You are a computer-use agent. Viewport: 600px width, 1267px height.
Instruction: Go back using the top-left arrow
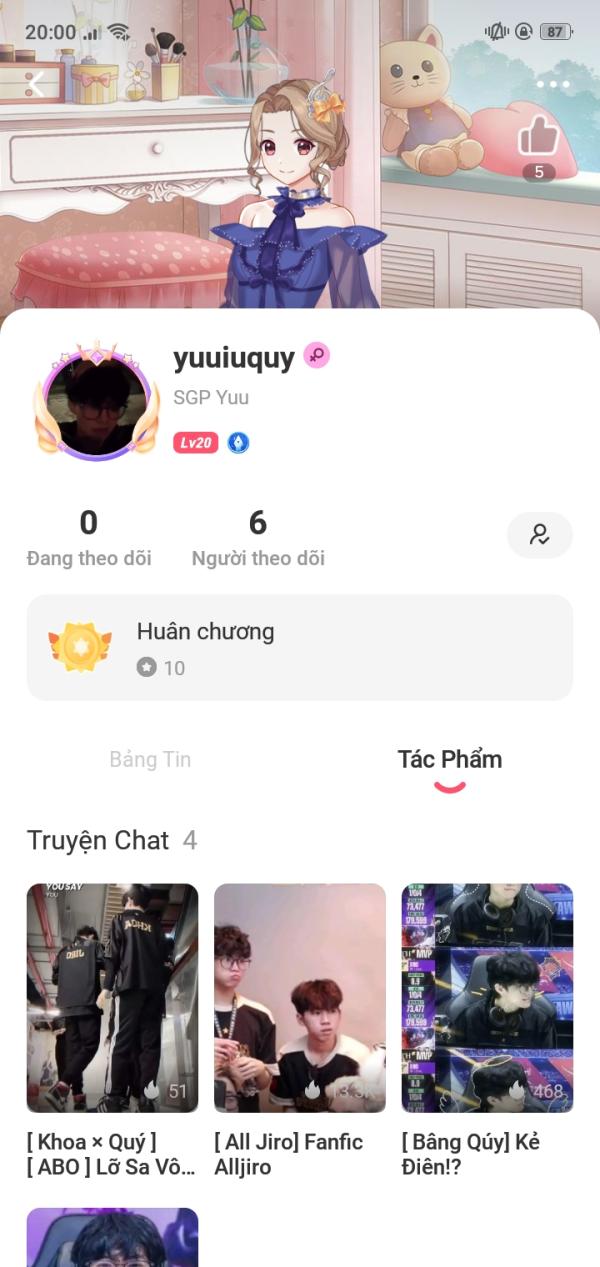point(35,85)
